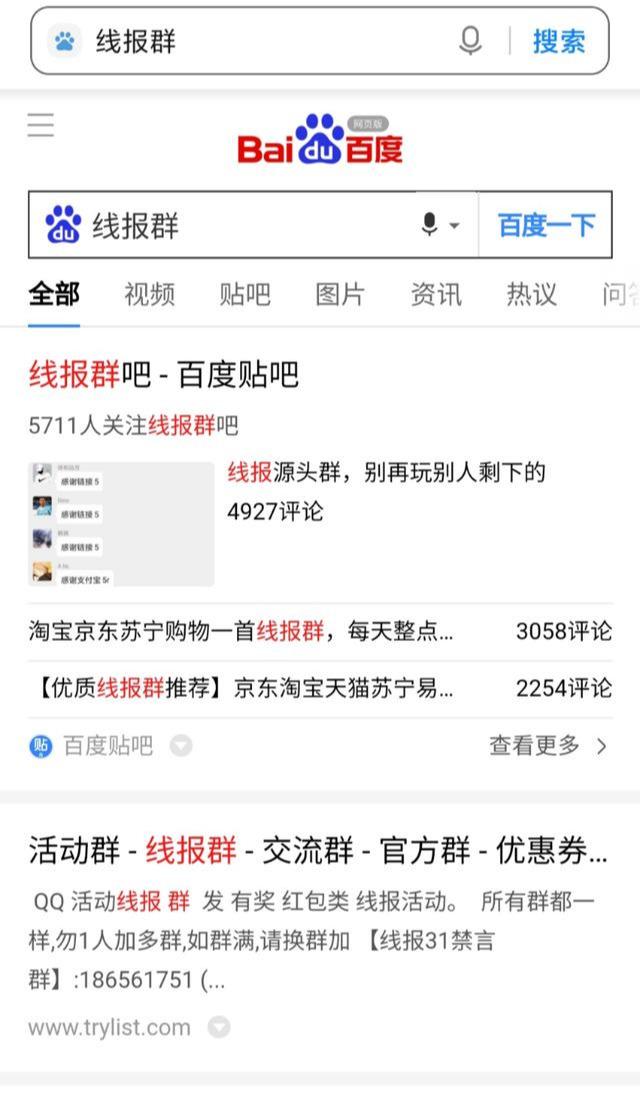Expand the dropdown next to 百度贴吧
Viewport: 640px width, 1104px height.
click(x=181, y=746)
